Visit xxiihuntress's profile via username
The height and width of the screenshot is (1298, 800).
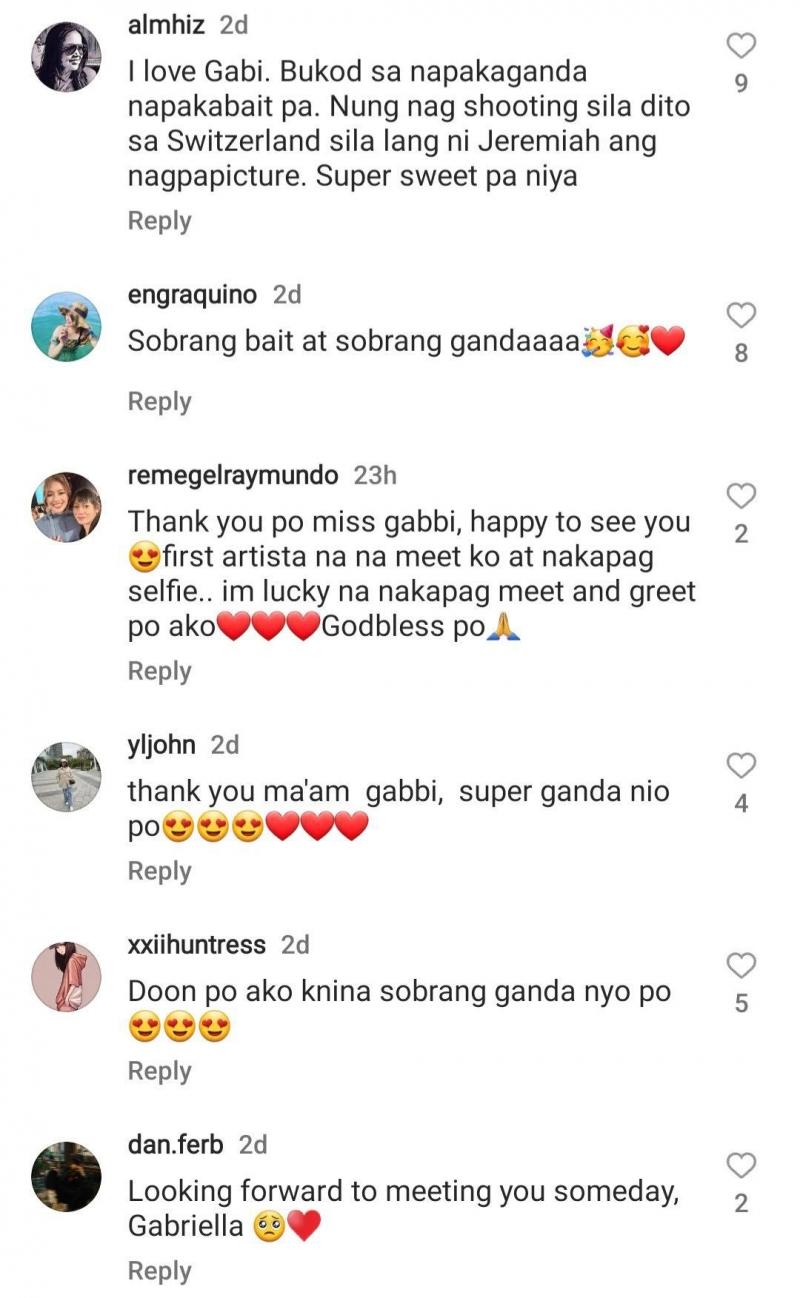tap(197, 945)
